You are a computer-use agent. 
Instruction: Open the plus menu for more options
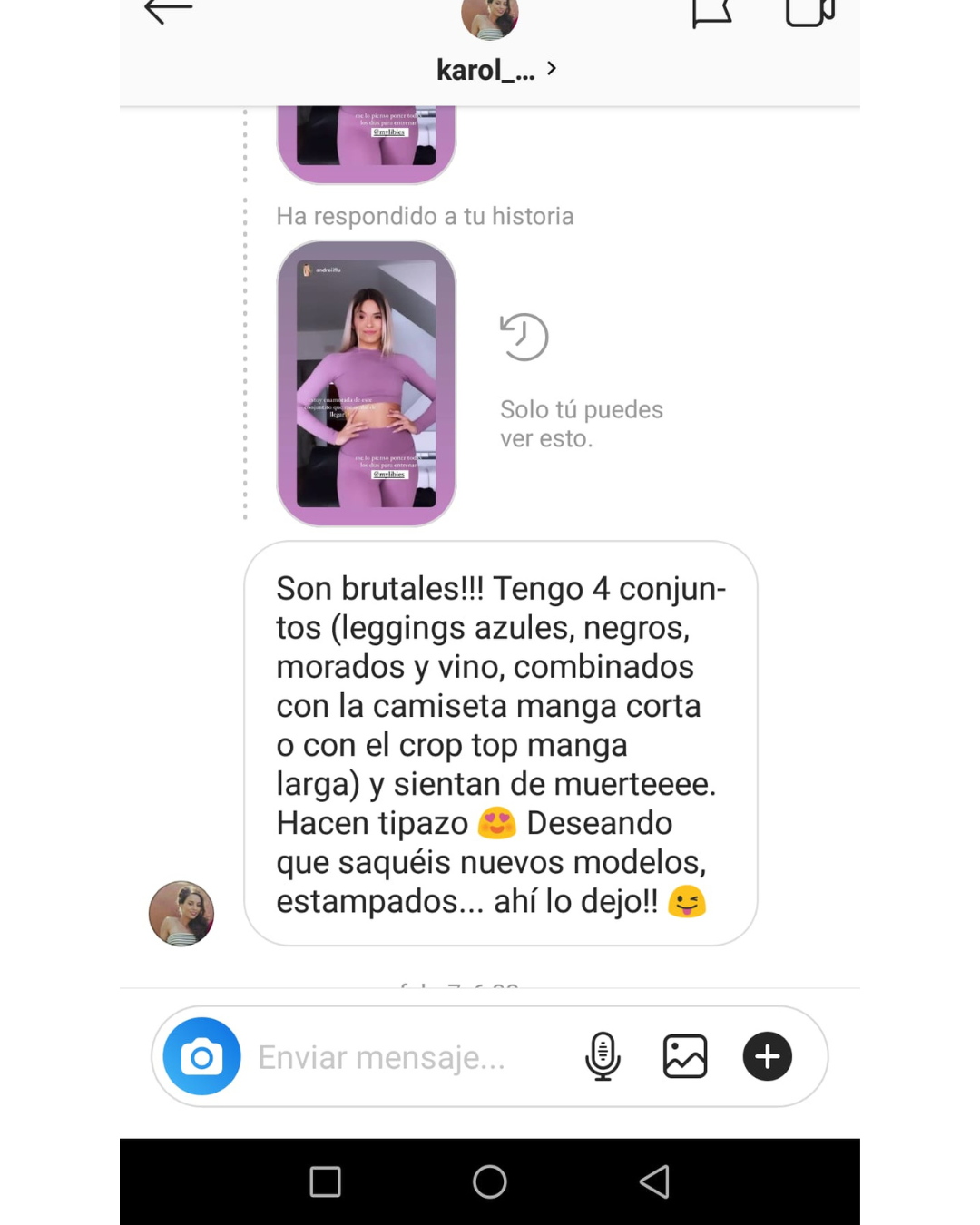[767, 1056]
